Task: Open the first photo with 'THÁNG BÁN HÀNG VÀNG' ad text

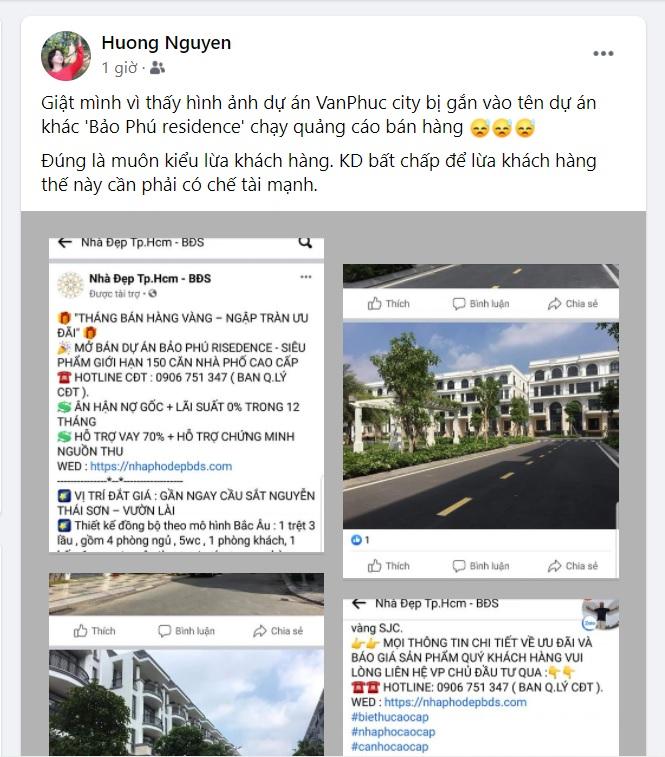Action: tap(186, 395)
